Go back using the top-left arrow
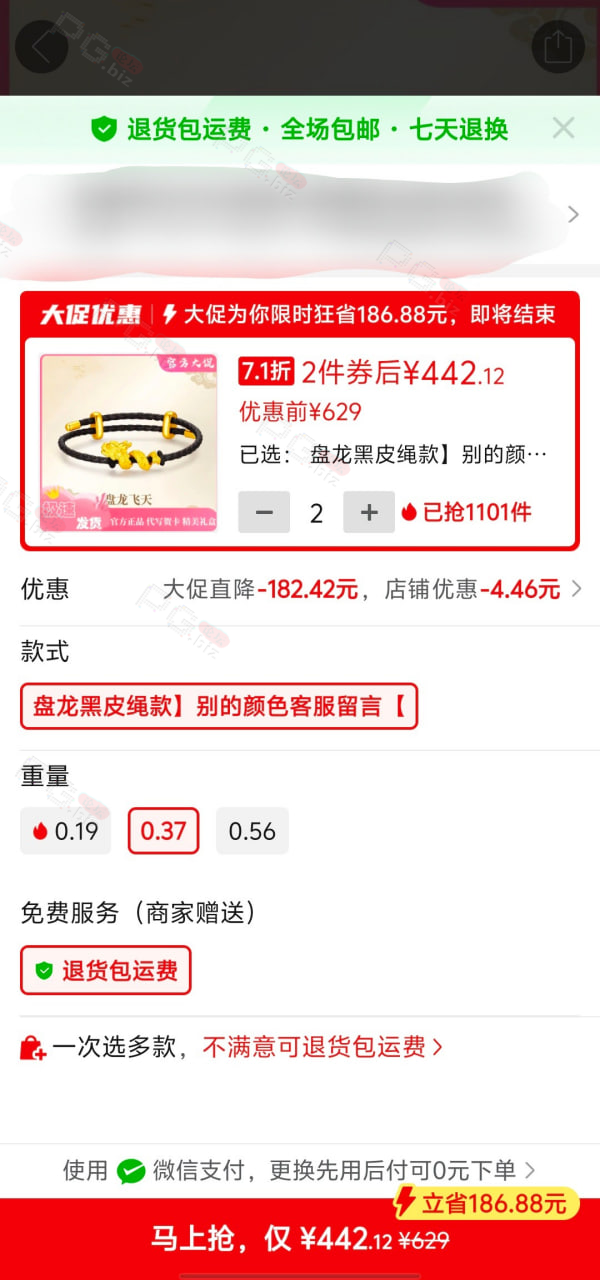The width and height of the screenshot is (600, 1280). pos(41,47)
